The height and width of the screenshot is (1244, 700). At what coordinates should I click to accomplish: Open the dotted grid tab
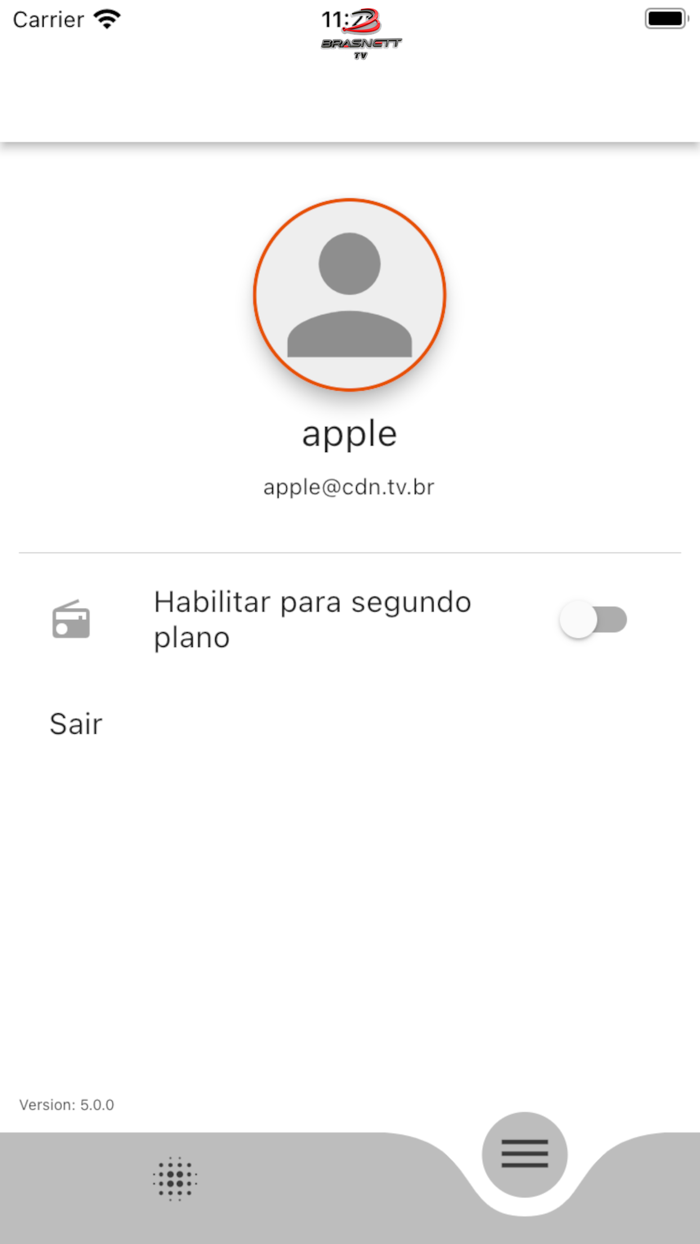coord(175,1179)
